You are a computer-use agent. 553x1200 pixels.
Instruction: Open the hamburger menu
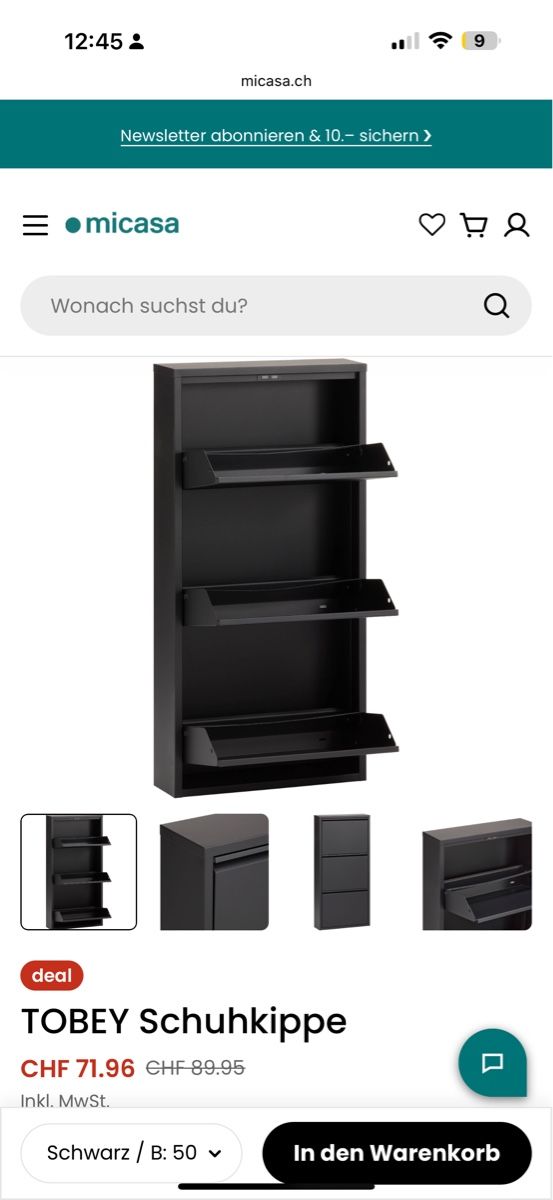tap(35, 225)
